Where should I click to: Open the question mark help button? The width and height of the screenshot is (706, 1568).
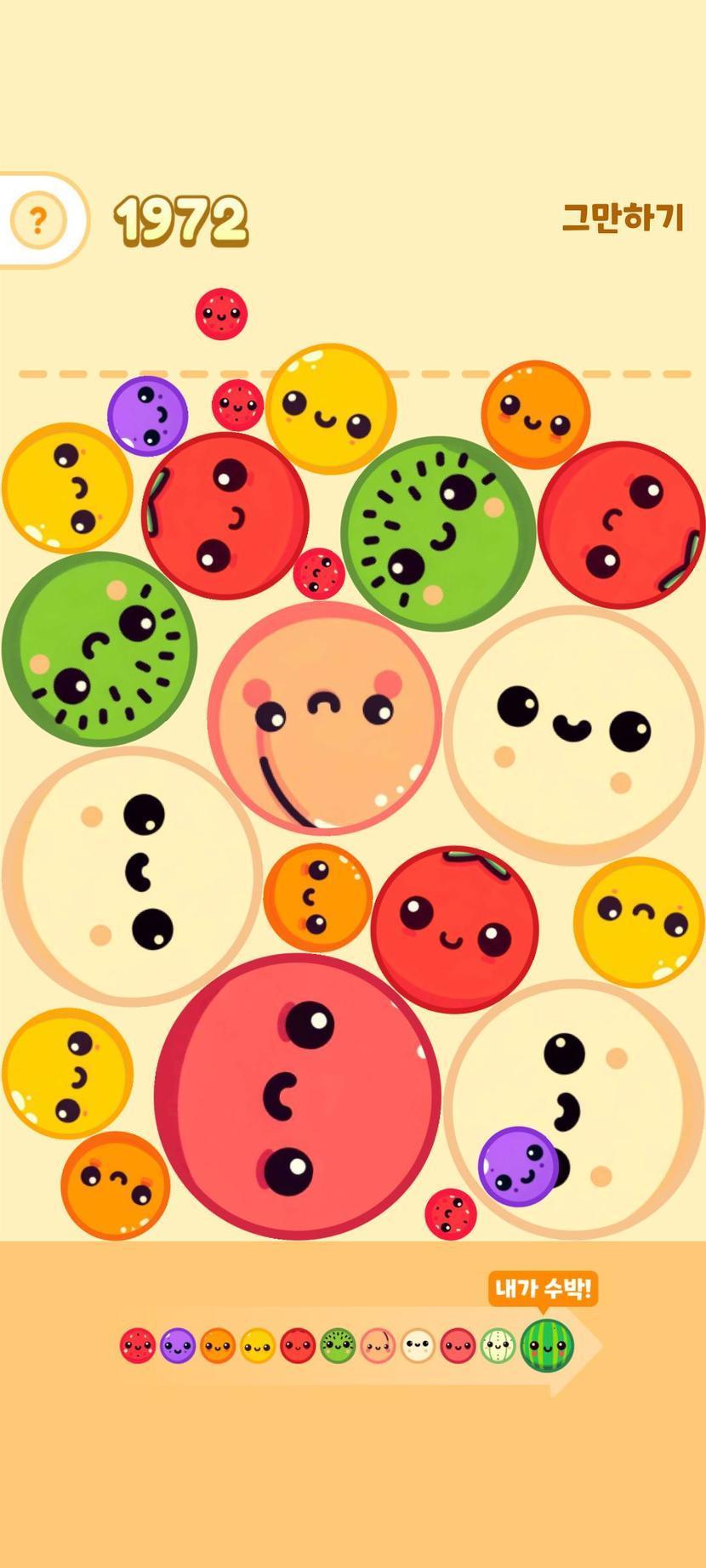[37, 221]
